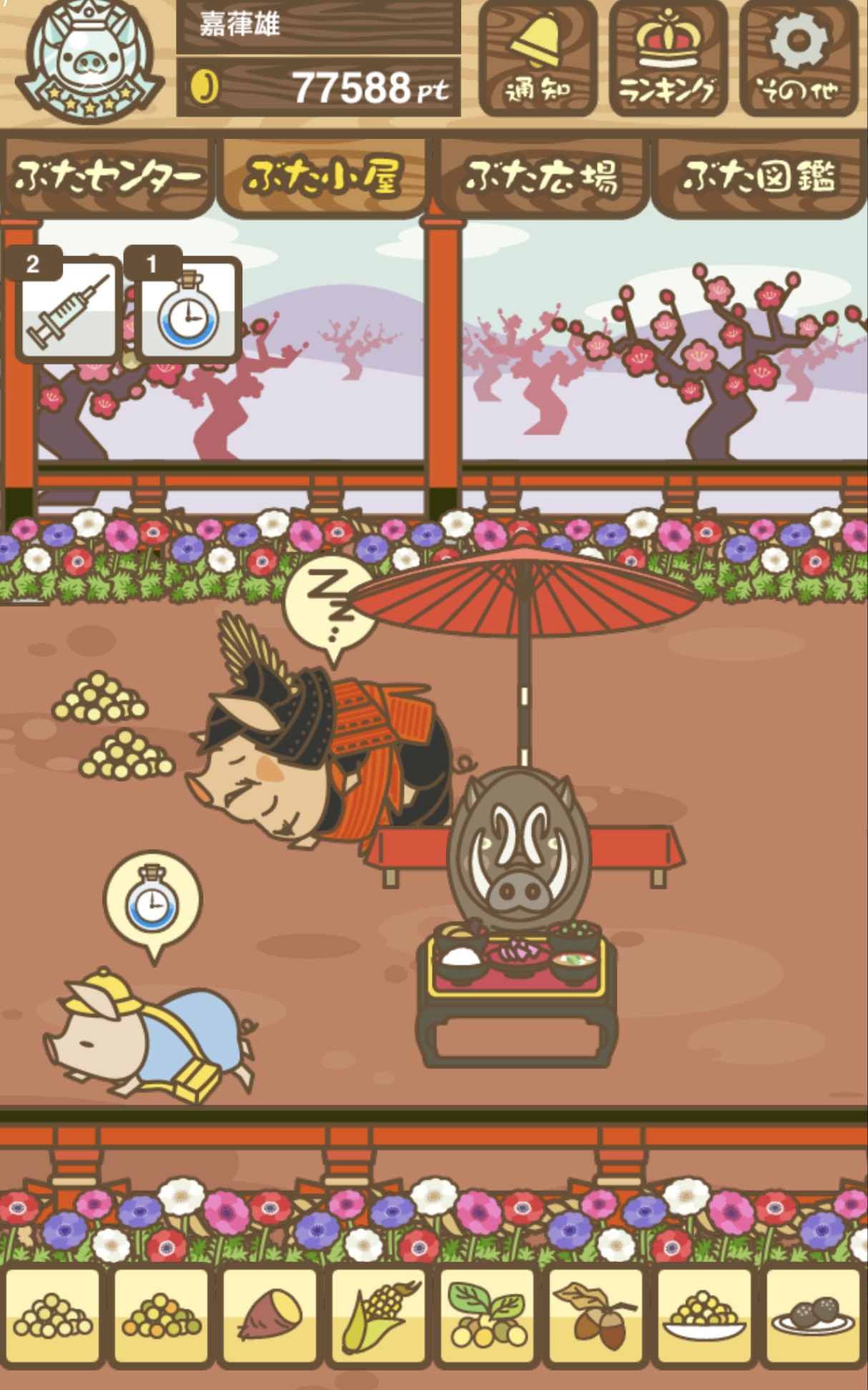Image resolution: width=868 pixels, height=1390 pixels.
Task: Choose the corn feed
Action: click(378, 1316)
